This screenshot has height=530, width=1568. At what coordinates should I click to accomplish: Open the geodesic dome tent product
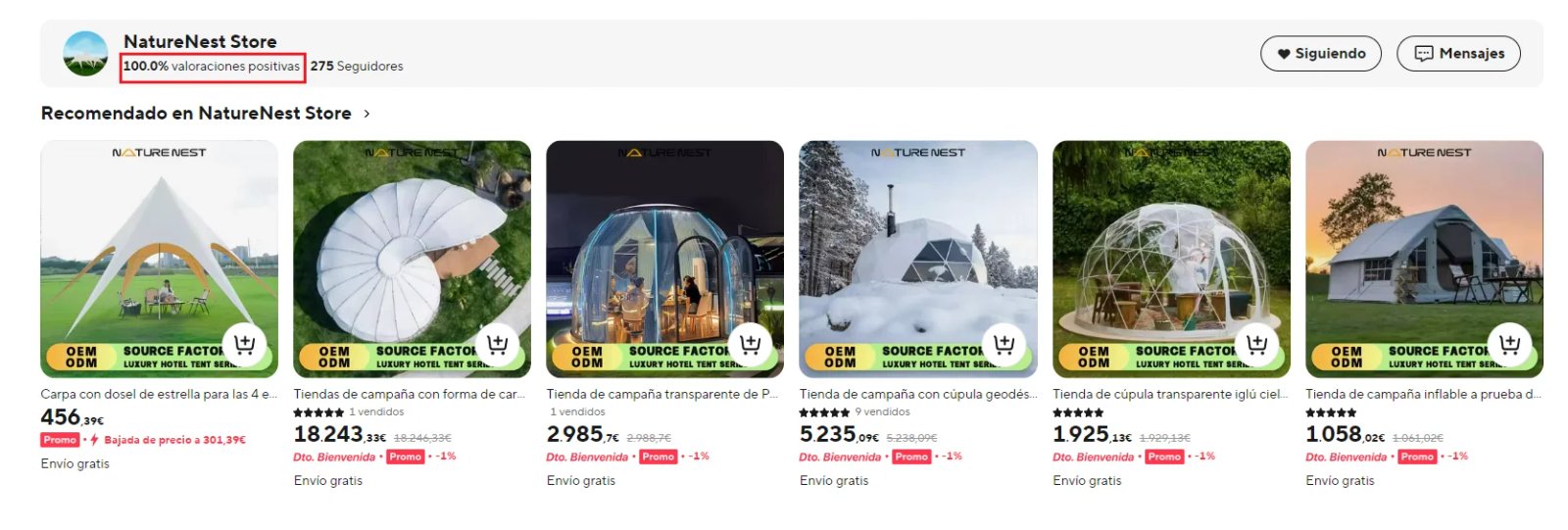click(x=917, y=245)
